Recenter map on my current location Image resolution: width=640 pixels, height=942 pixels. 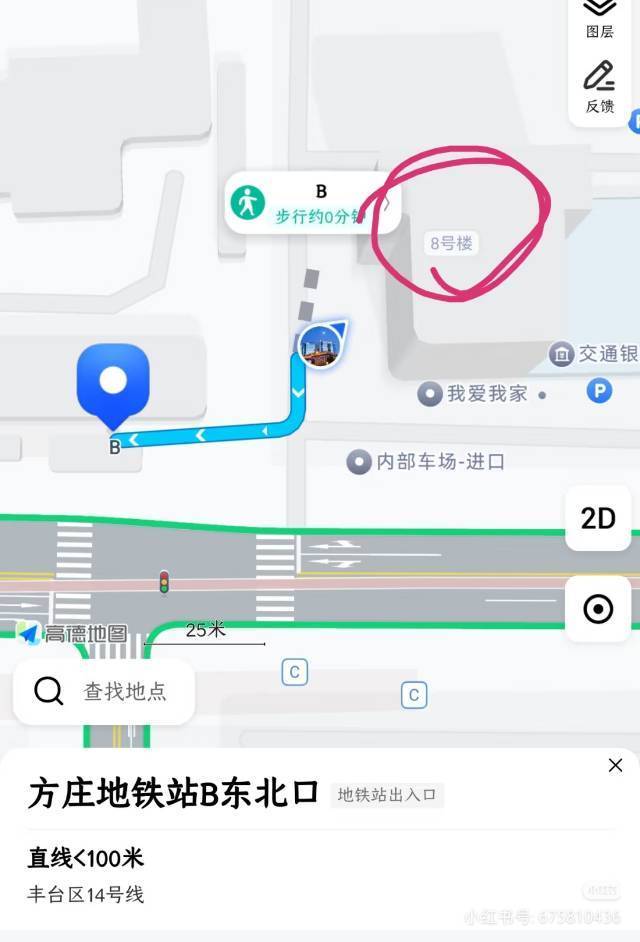pyautogui.click(x=598, y=608)
